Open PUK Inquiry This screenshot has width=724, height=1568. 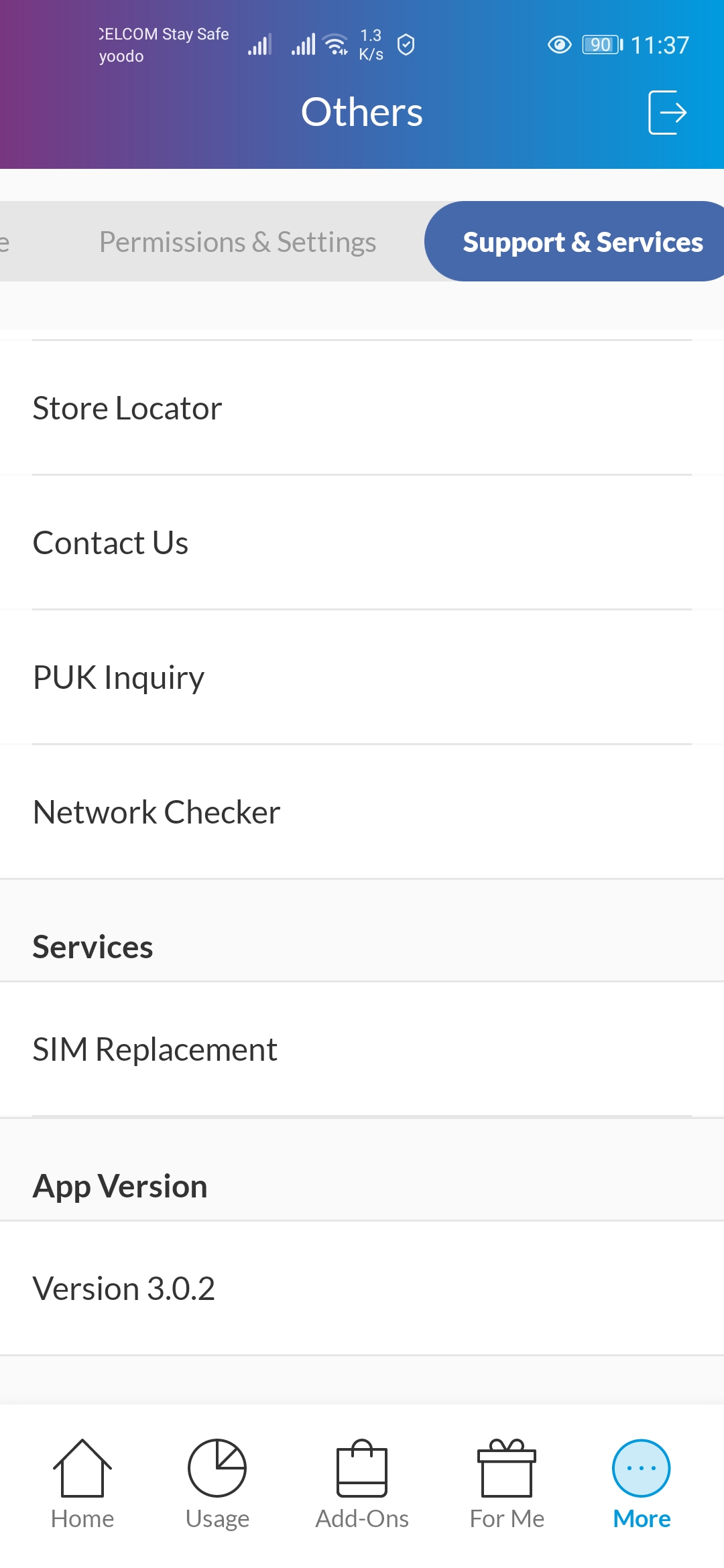362,677
